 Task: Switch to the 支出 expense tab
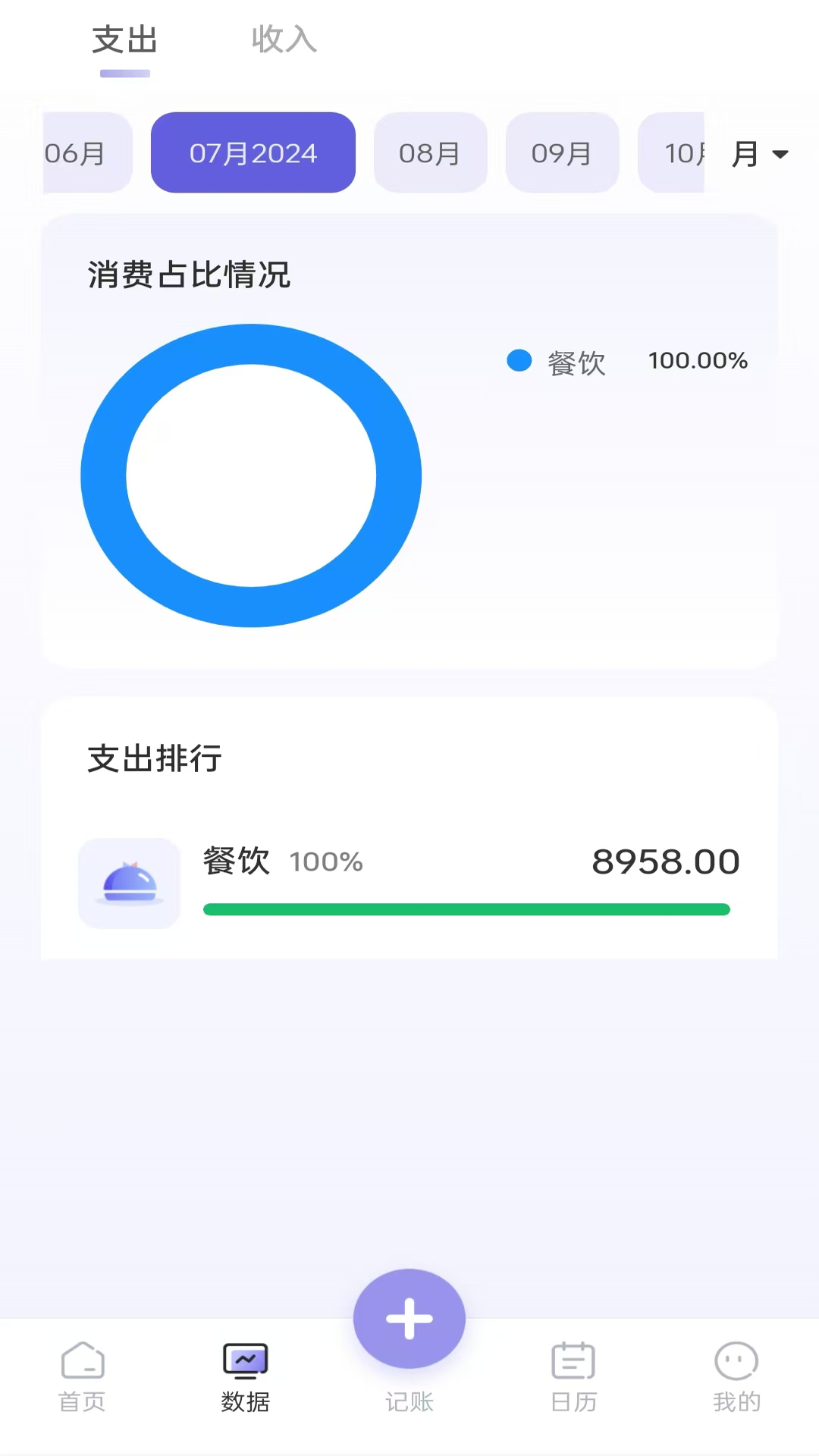[124, 40]
